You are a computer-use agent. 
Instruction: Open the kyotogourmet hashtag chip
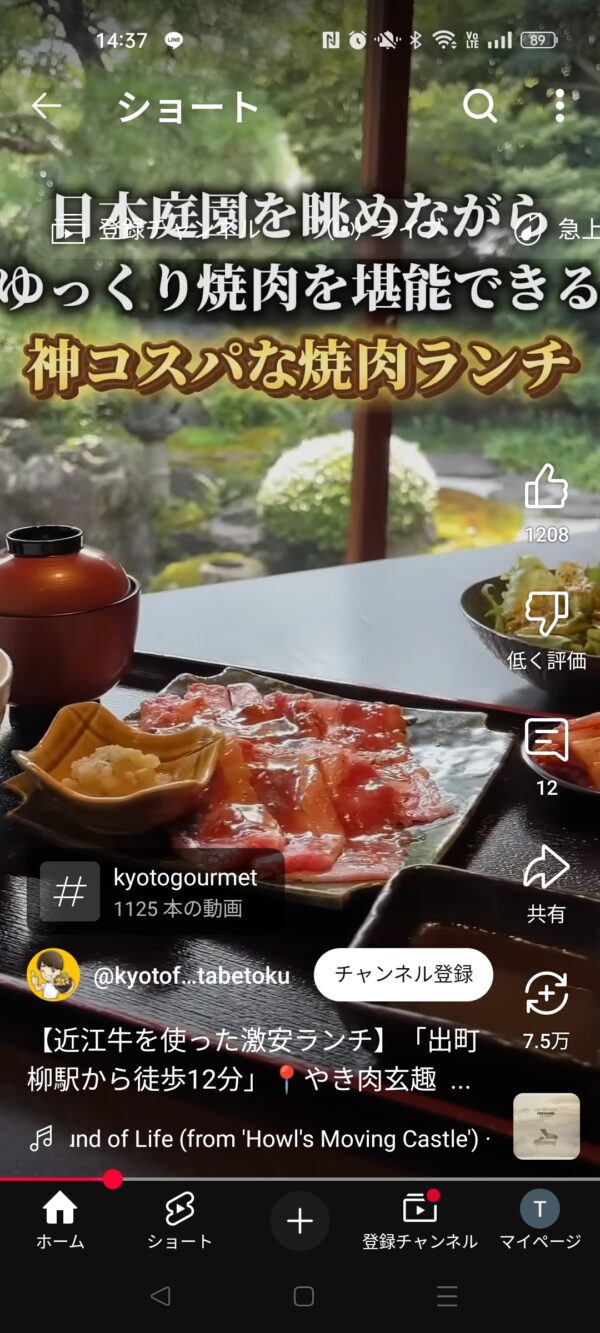pyautogui.click(x=160, y=891)
